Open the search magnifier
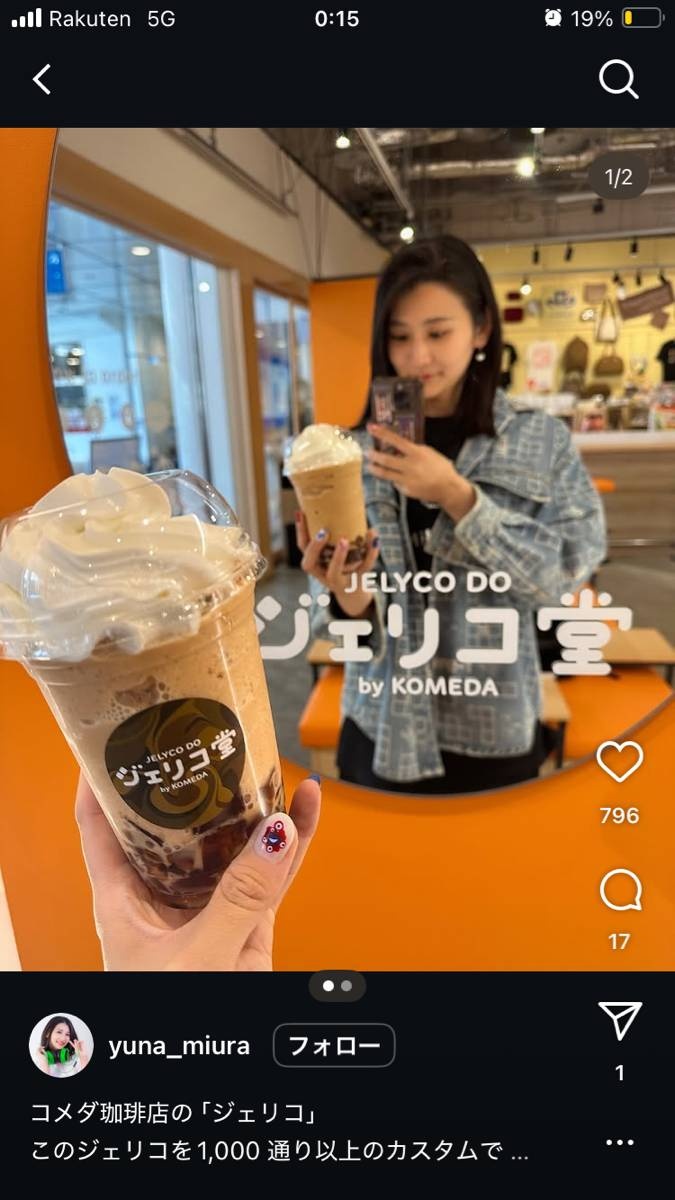This screenshot has width=675, height=1200. pyautogui.click(x=618, y=79)
